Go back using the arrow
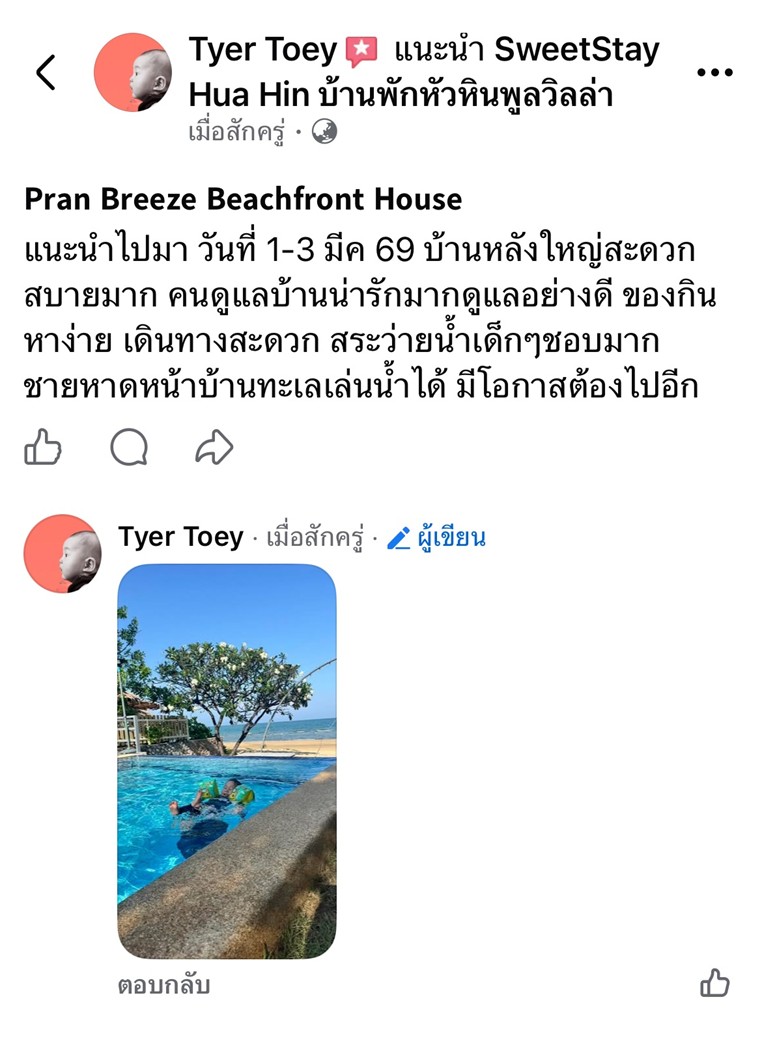 pos(46,73)
